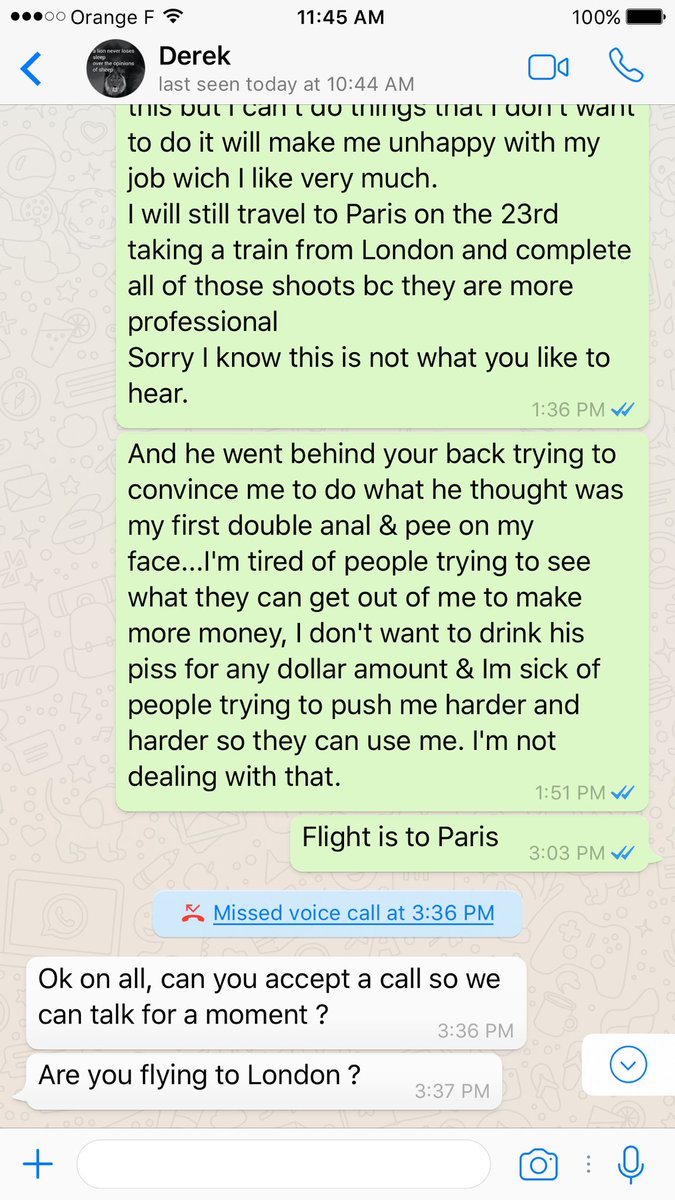Call back from the missed voice call
Screen dimensions: 675x1200
353,913
